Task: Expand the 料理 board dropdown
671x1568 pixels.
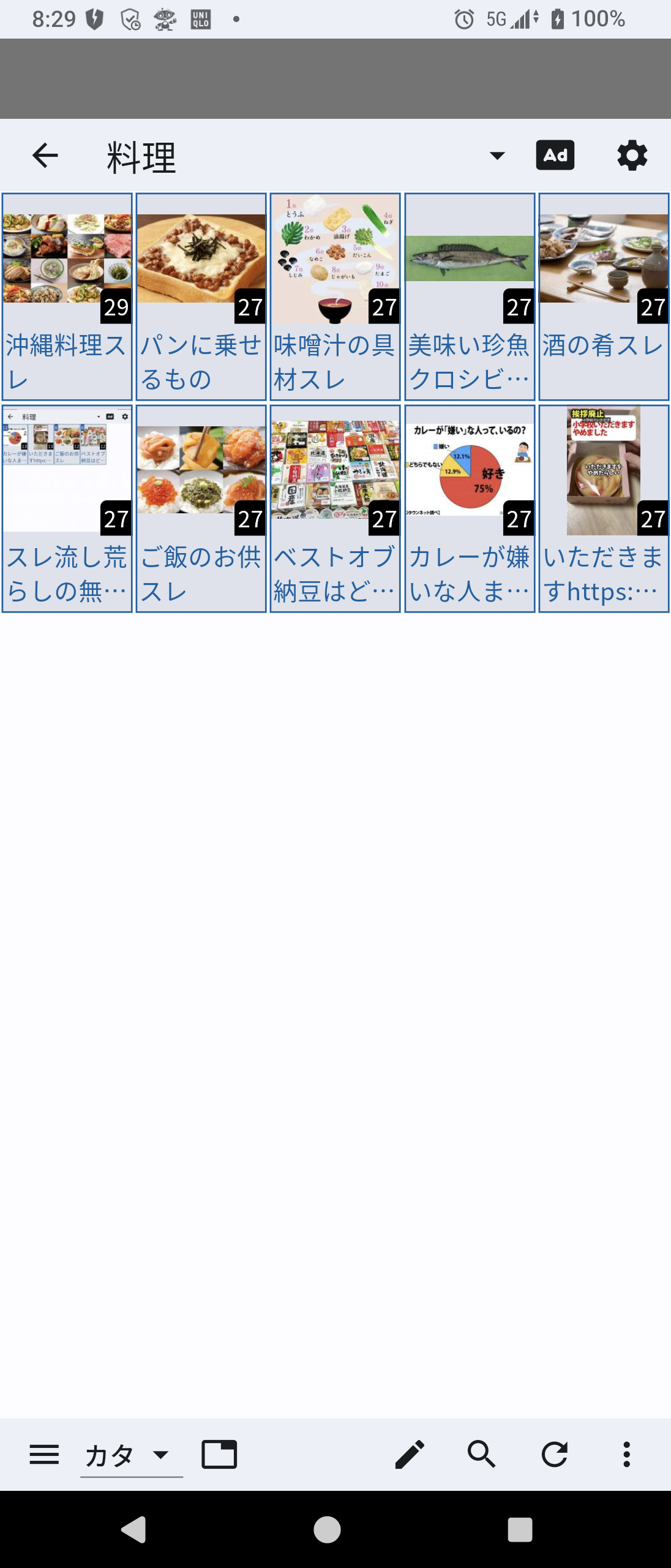Action: [497, 156]
